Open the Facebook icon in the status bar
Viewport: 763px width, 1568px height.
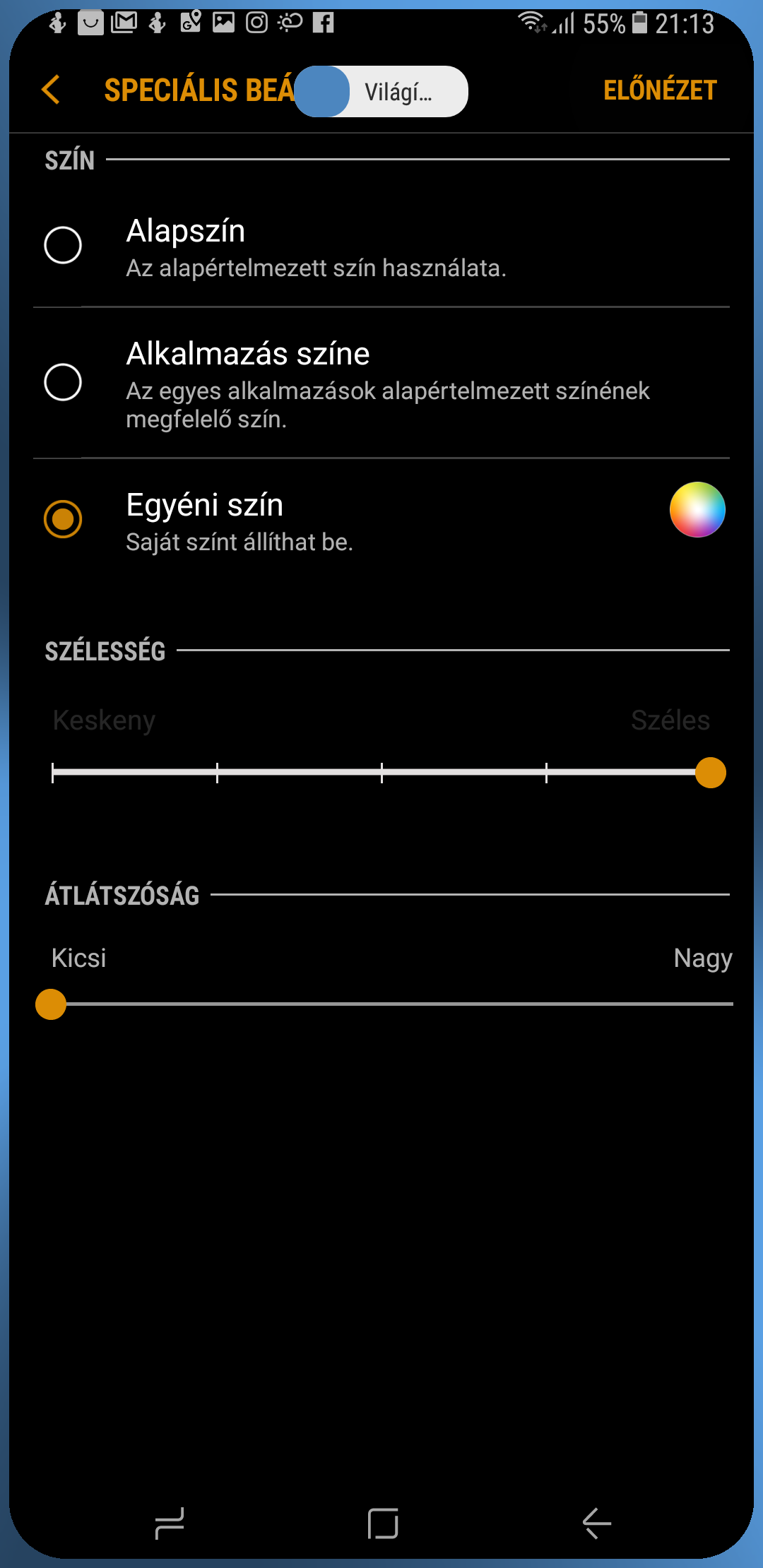click(x=324, y=23)
